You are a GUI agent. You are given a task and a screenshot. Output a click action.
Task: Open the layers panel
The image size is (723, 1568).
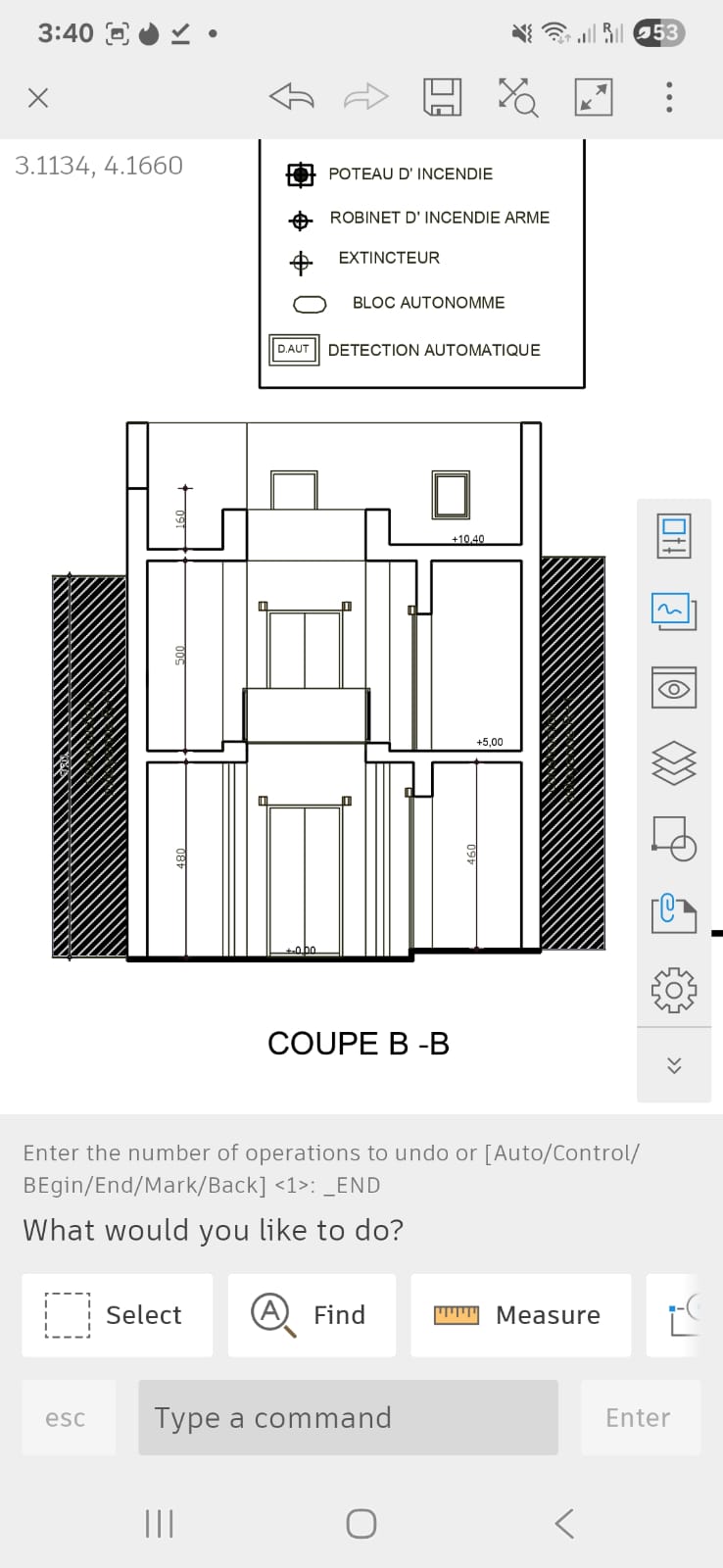[x=674, y=762]
